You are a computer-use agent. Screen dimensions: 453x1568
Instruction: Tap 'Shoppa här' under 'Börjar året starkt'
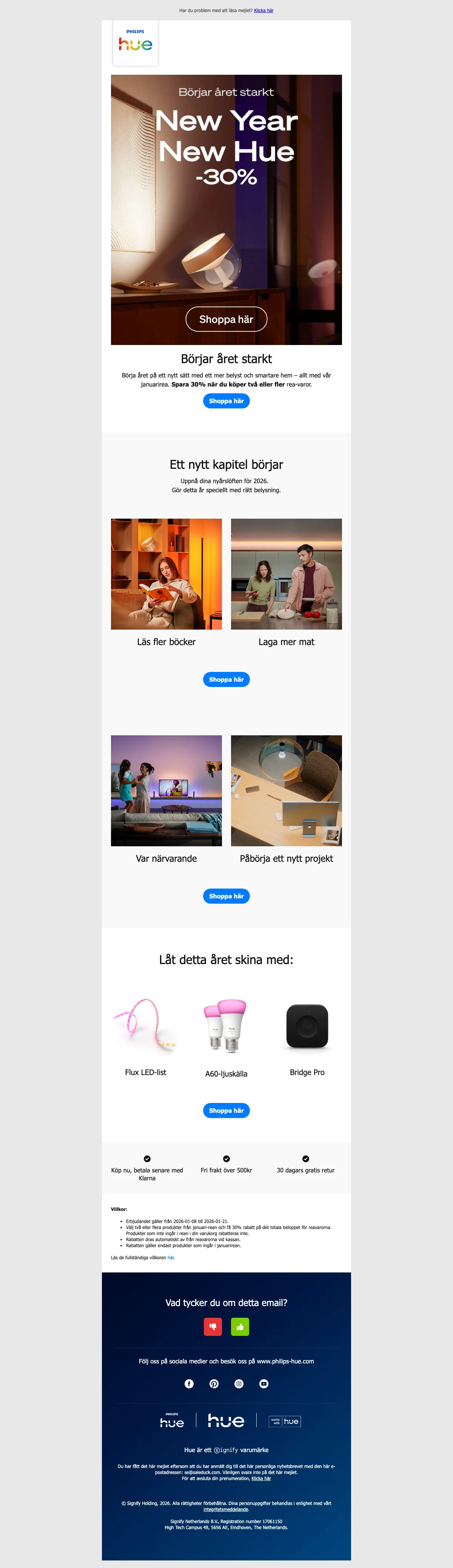pos(226,400)
